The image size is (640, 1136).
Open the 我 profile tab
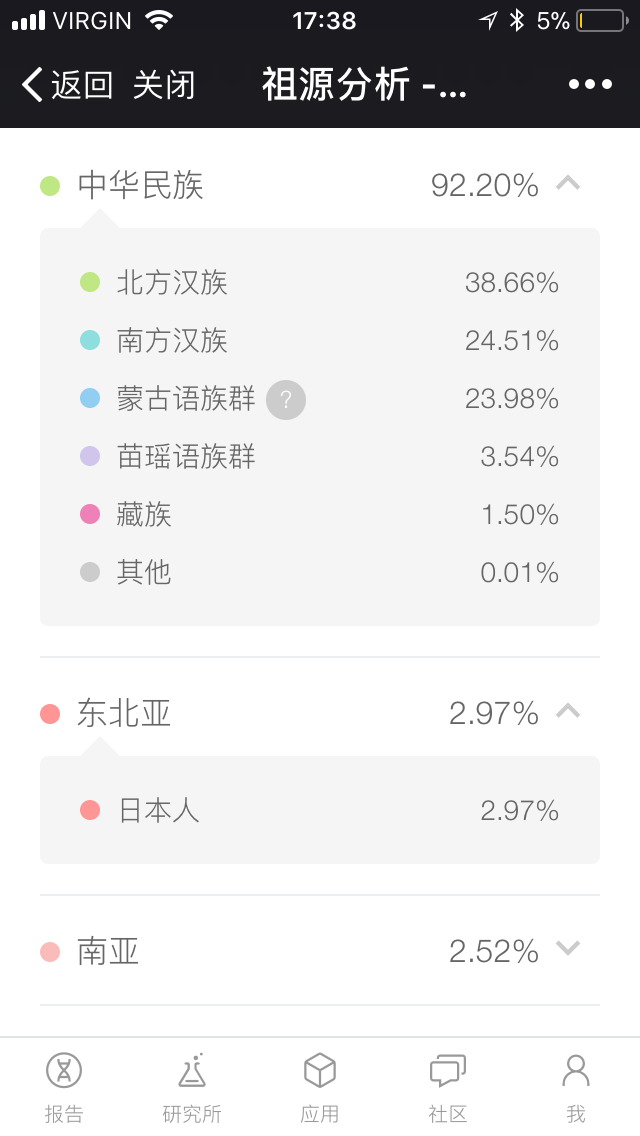pos(575,1087)
